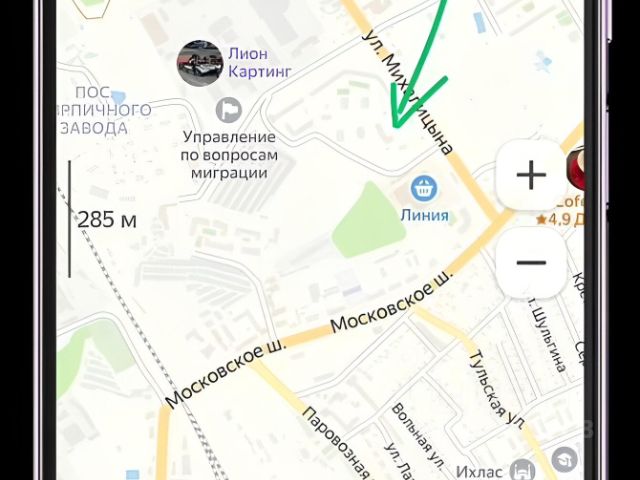Open the Ихлас mosque marker
Image resolution: width=640 pixels, height=480 pixels.
[522, 470]
